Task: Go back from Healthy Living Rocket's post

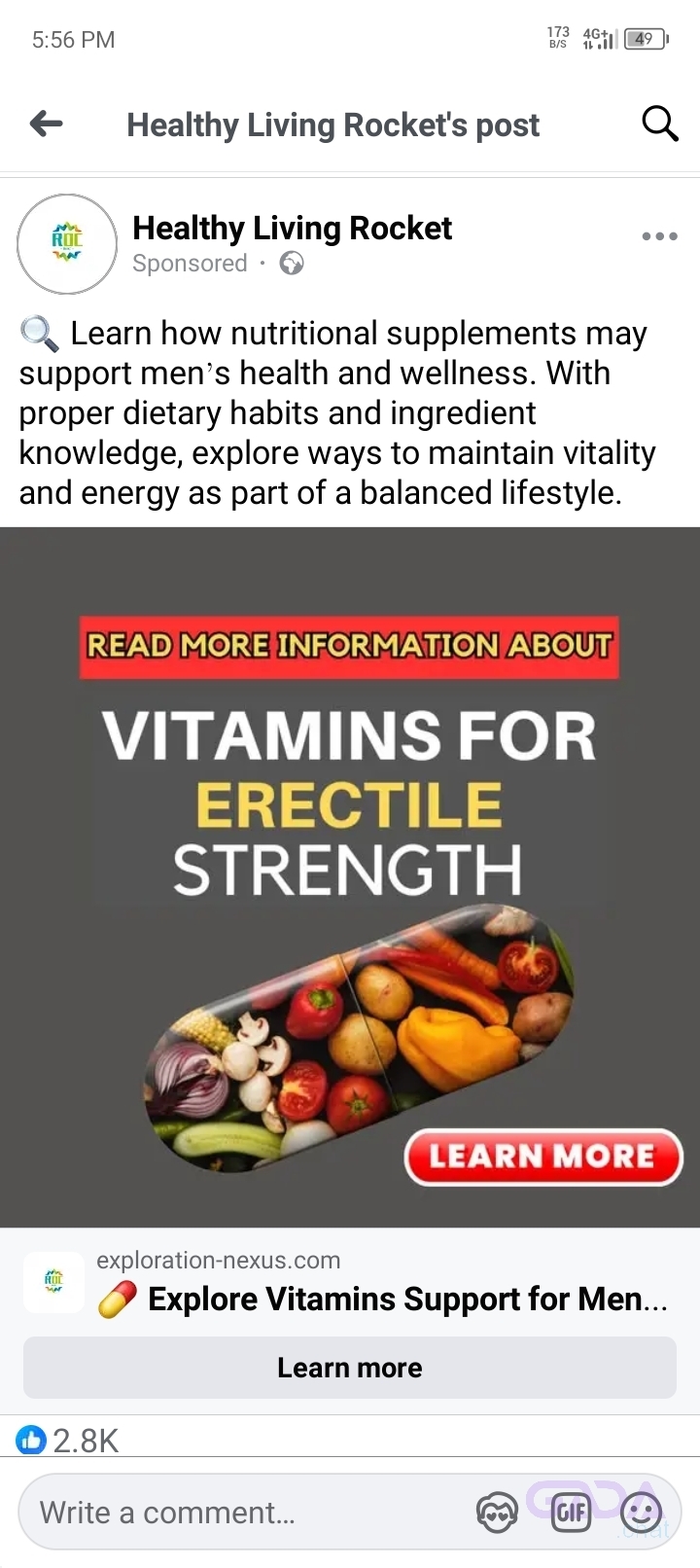Action: pyautogui.click(x=47, y=124)
